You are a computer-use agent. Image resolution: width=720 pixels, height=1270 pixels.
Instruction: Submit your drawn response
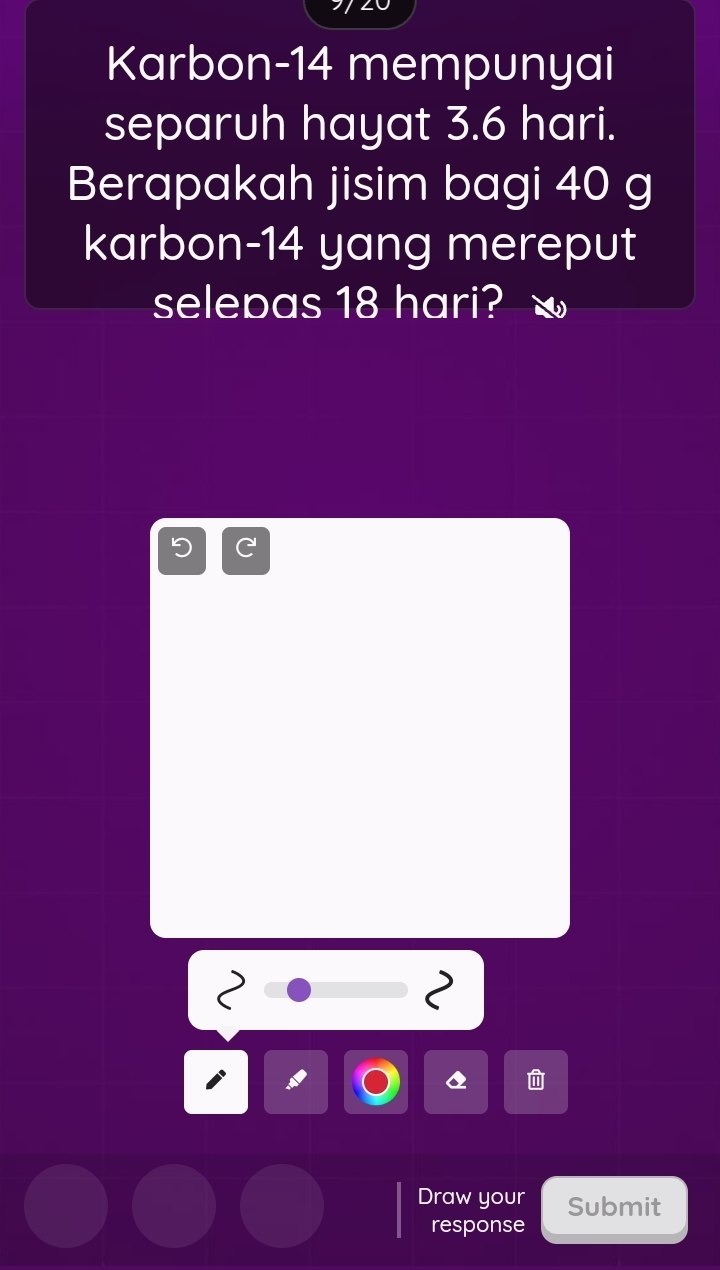coord(614,1207)
